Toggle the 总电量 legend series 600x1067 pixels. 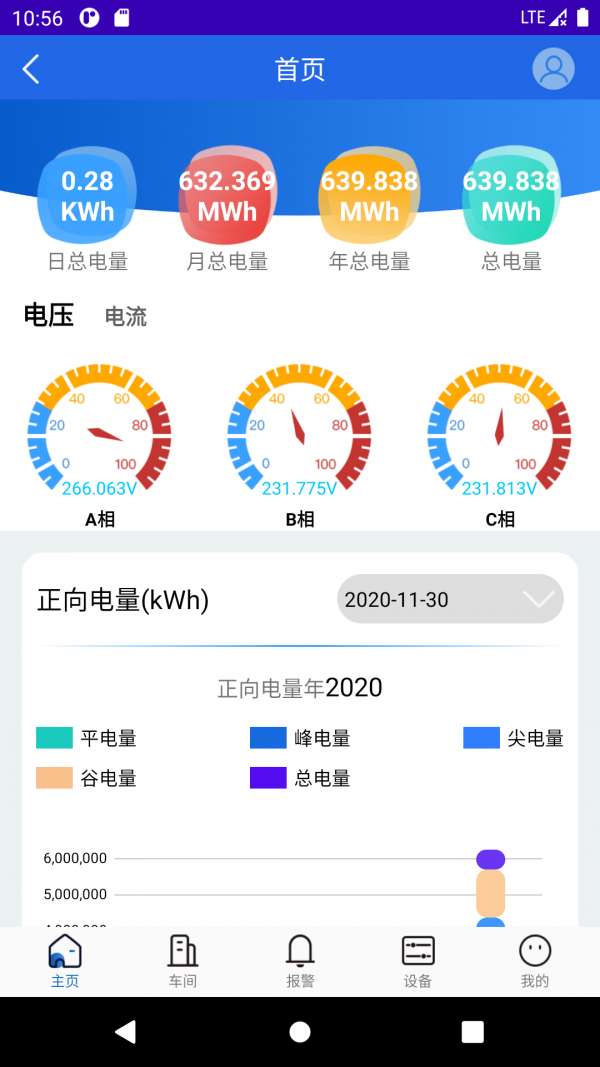tap(300, 778)
